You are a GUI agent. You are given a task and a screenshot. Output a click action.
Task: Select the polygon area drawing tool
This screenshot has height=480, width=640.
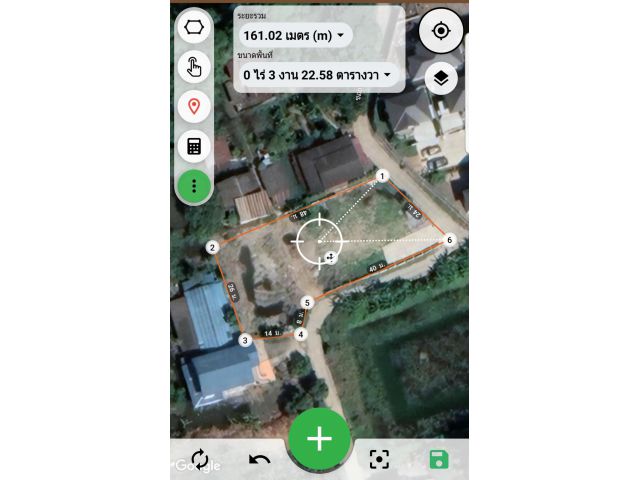pyautogui.click(x=193, y=27)
